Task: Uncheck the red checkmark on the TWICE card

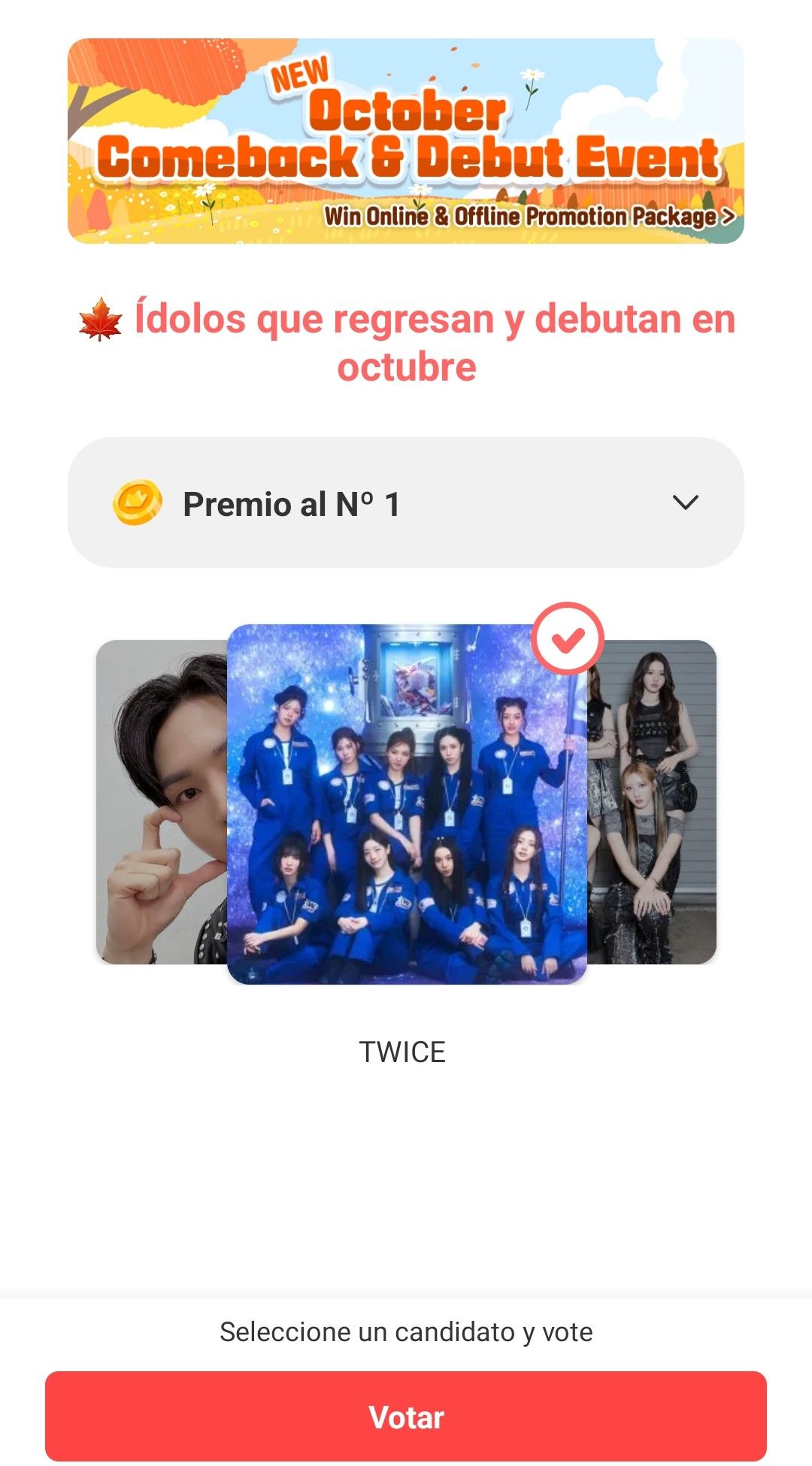Action: point(567,639)
